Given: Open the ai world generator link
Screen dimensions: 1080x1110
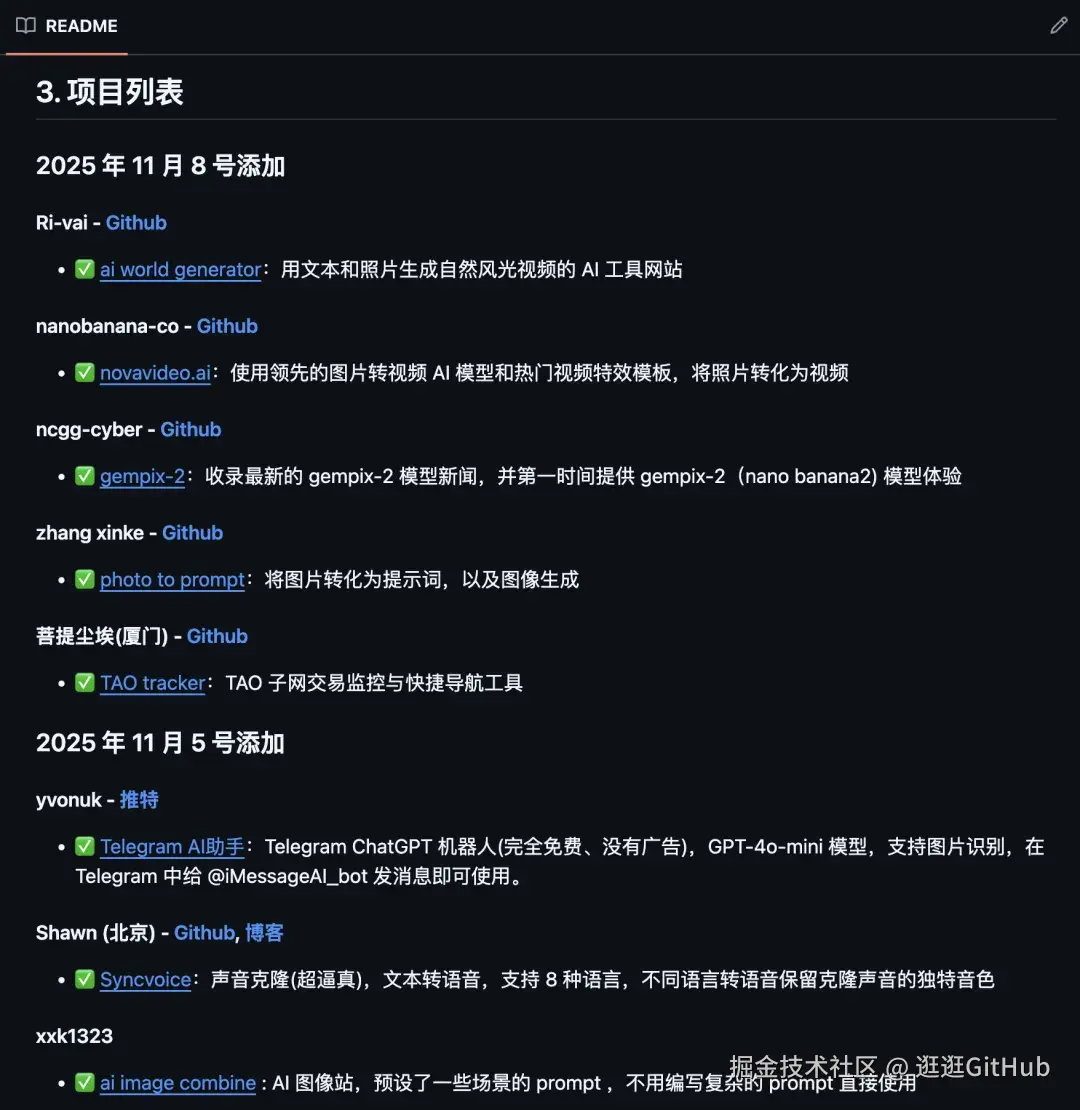Looking at the screenshot, I should tap(180, 270).
